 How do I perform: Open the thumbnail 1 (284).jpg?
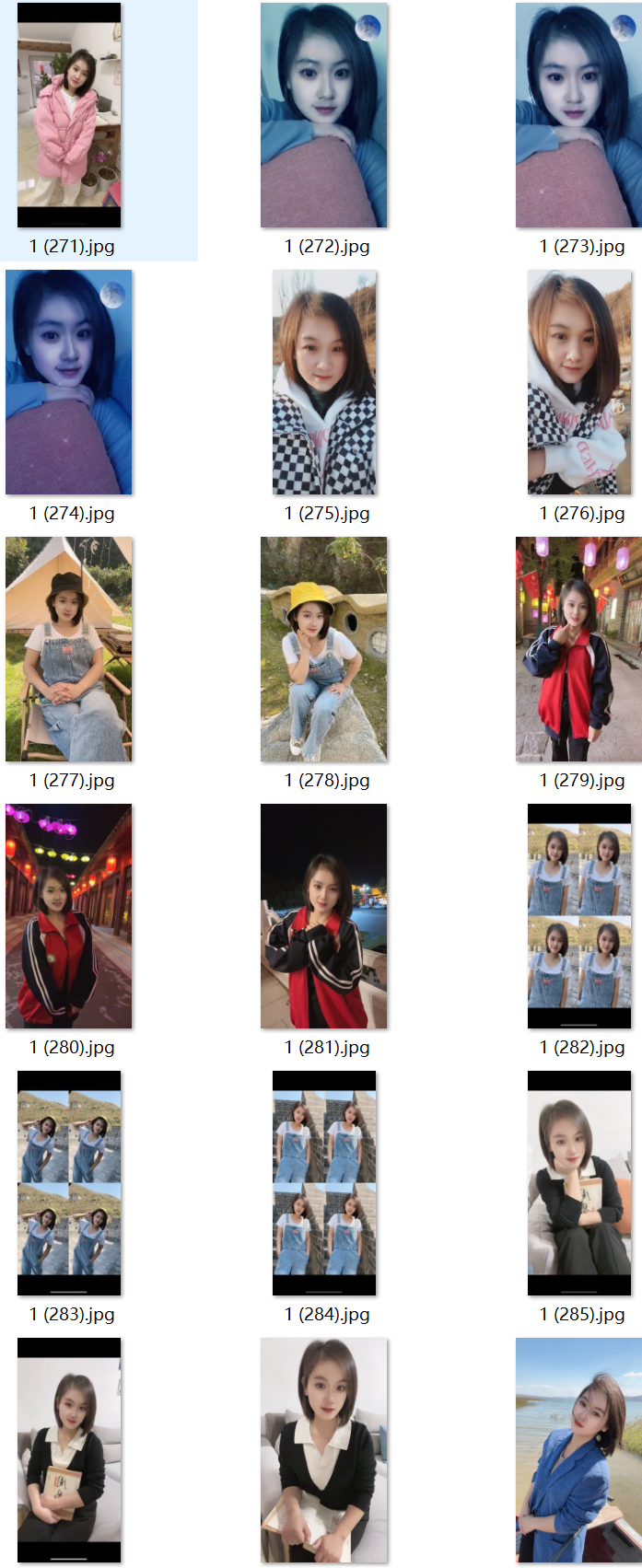[x=324, y=1183]
